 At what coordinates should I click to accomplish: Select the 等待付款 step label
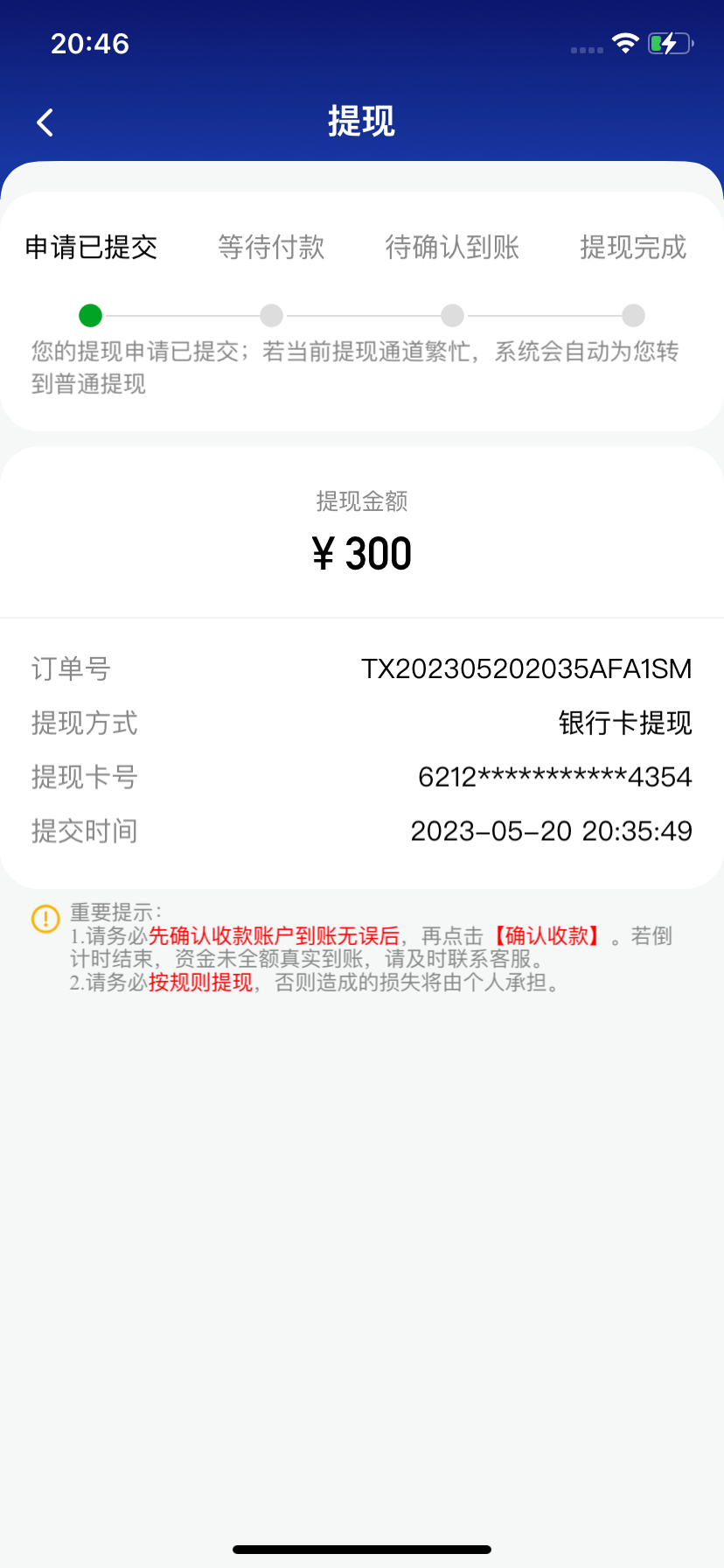click(x=271, y=248)
